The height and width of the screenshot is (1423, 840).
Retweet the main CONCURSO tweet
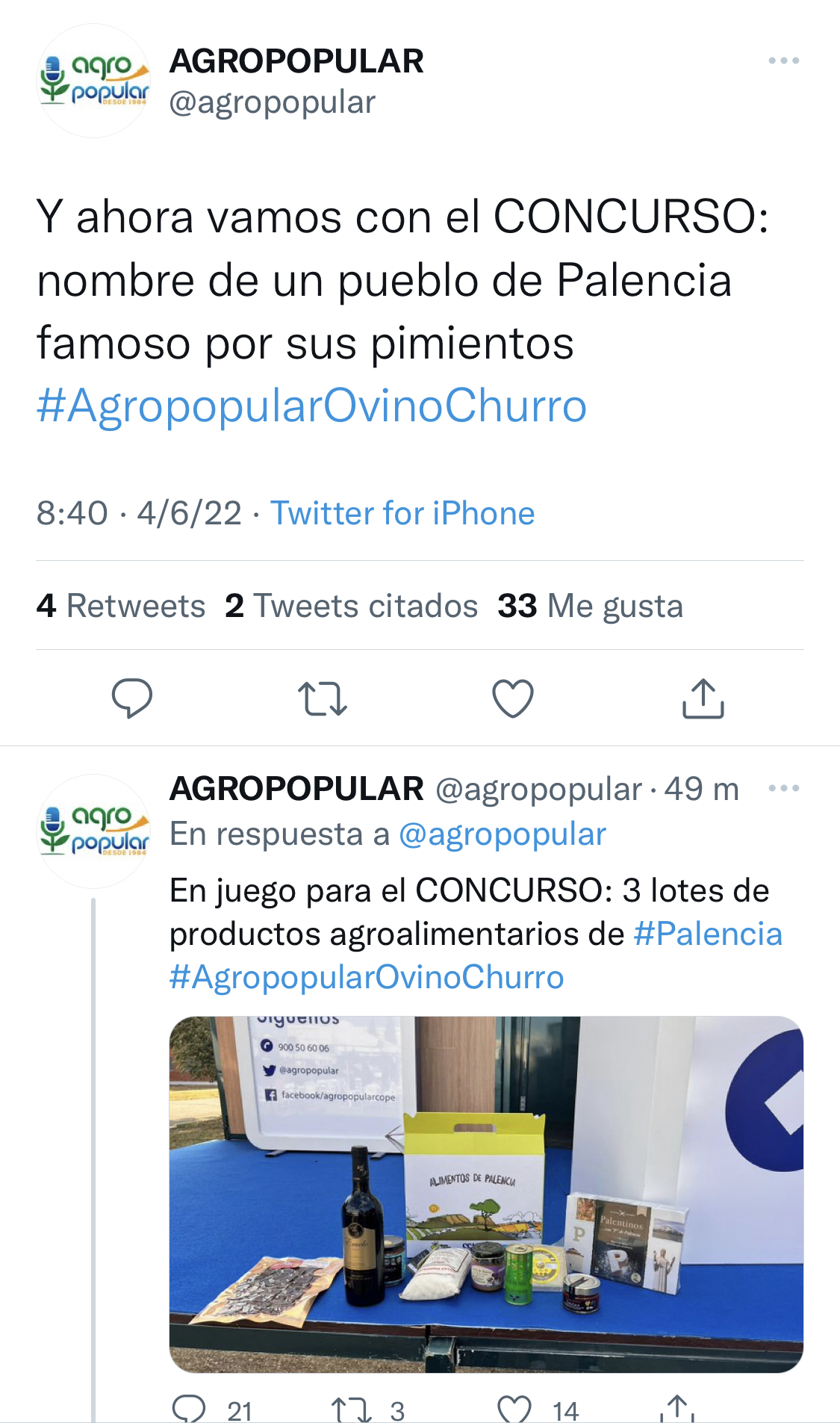[323, 699]
